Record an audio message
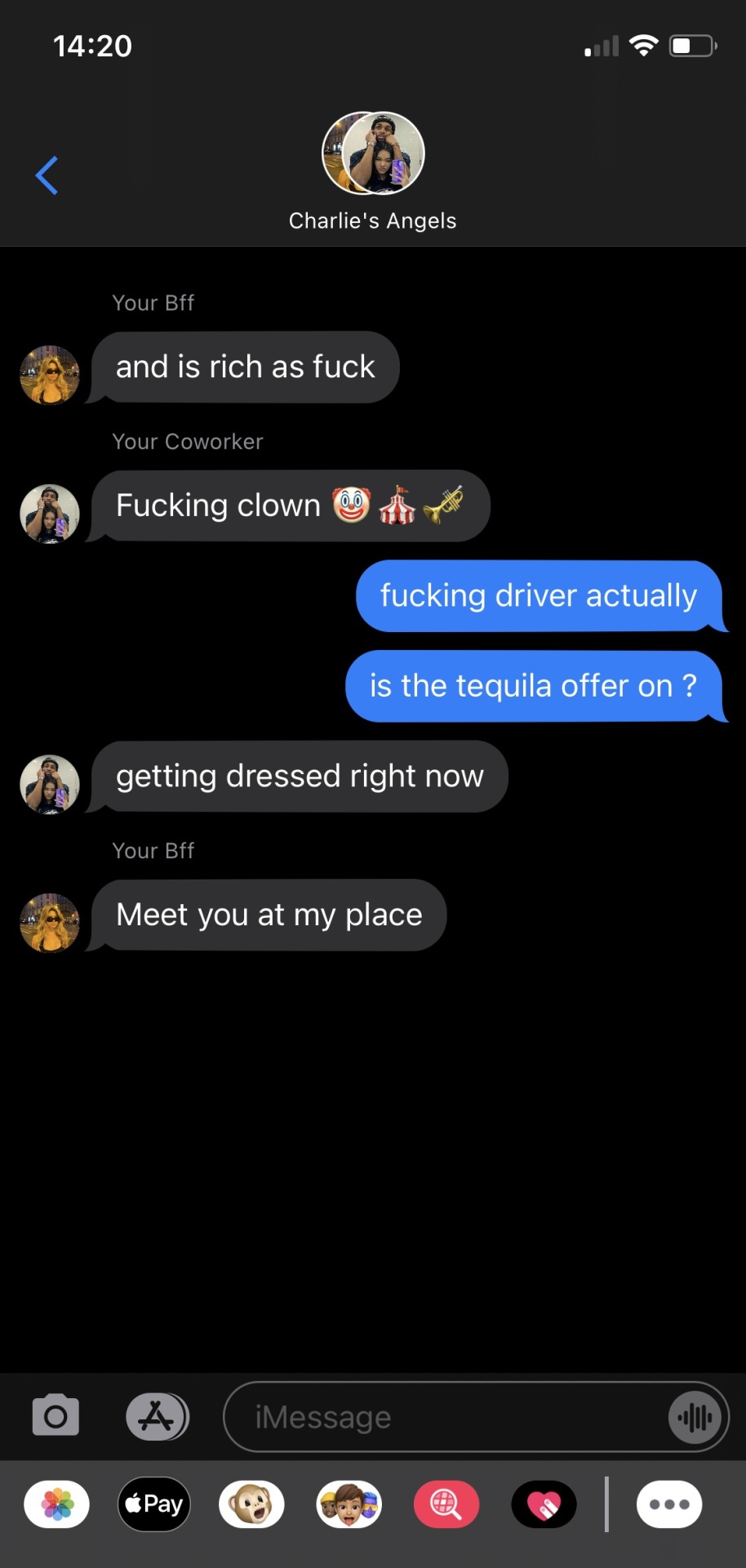746x1568 pixels. (695, 1417)
